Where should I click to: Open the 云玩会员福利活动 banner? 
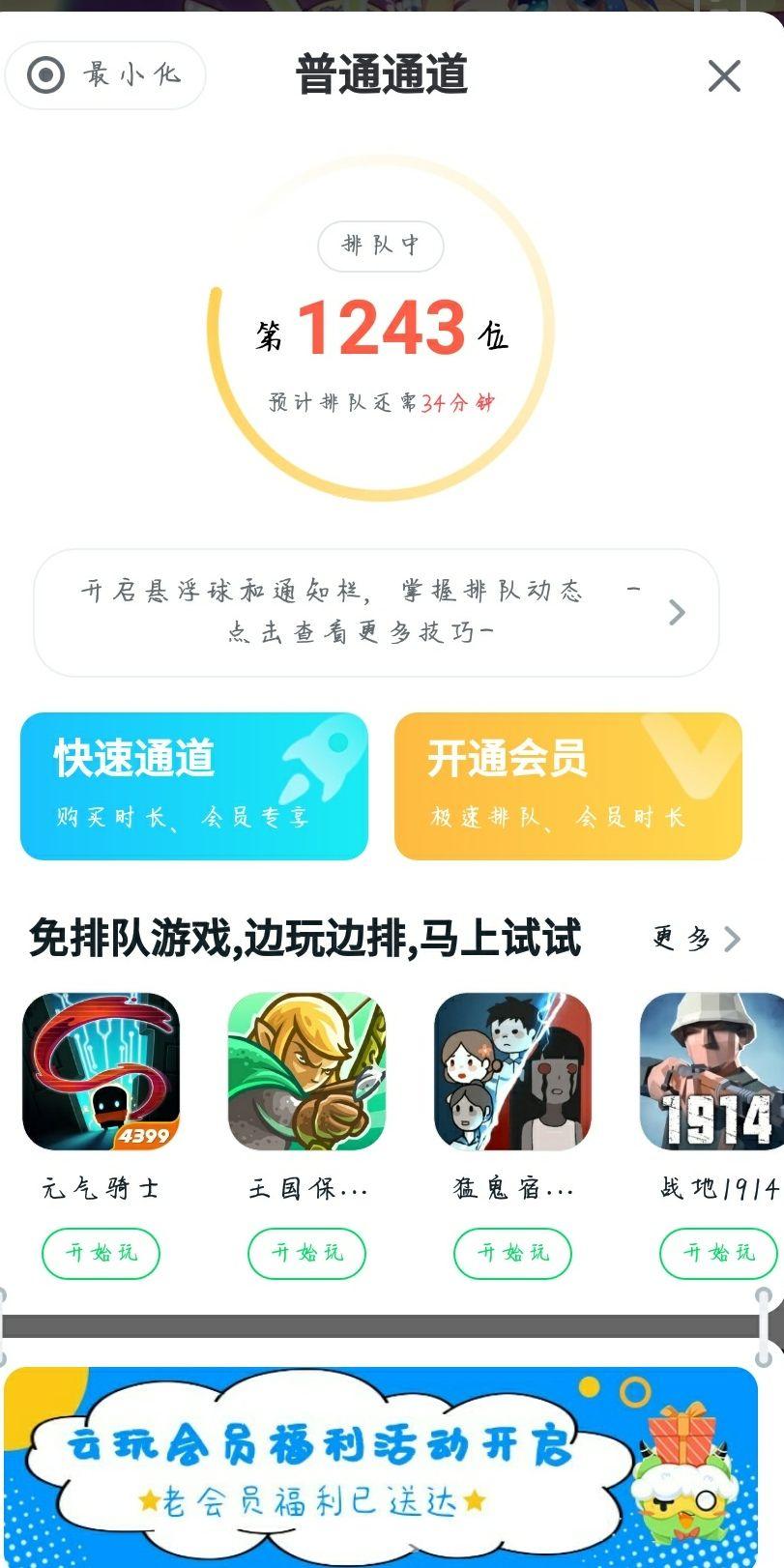click(x=381, y=1466)
